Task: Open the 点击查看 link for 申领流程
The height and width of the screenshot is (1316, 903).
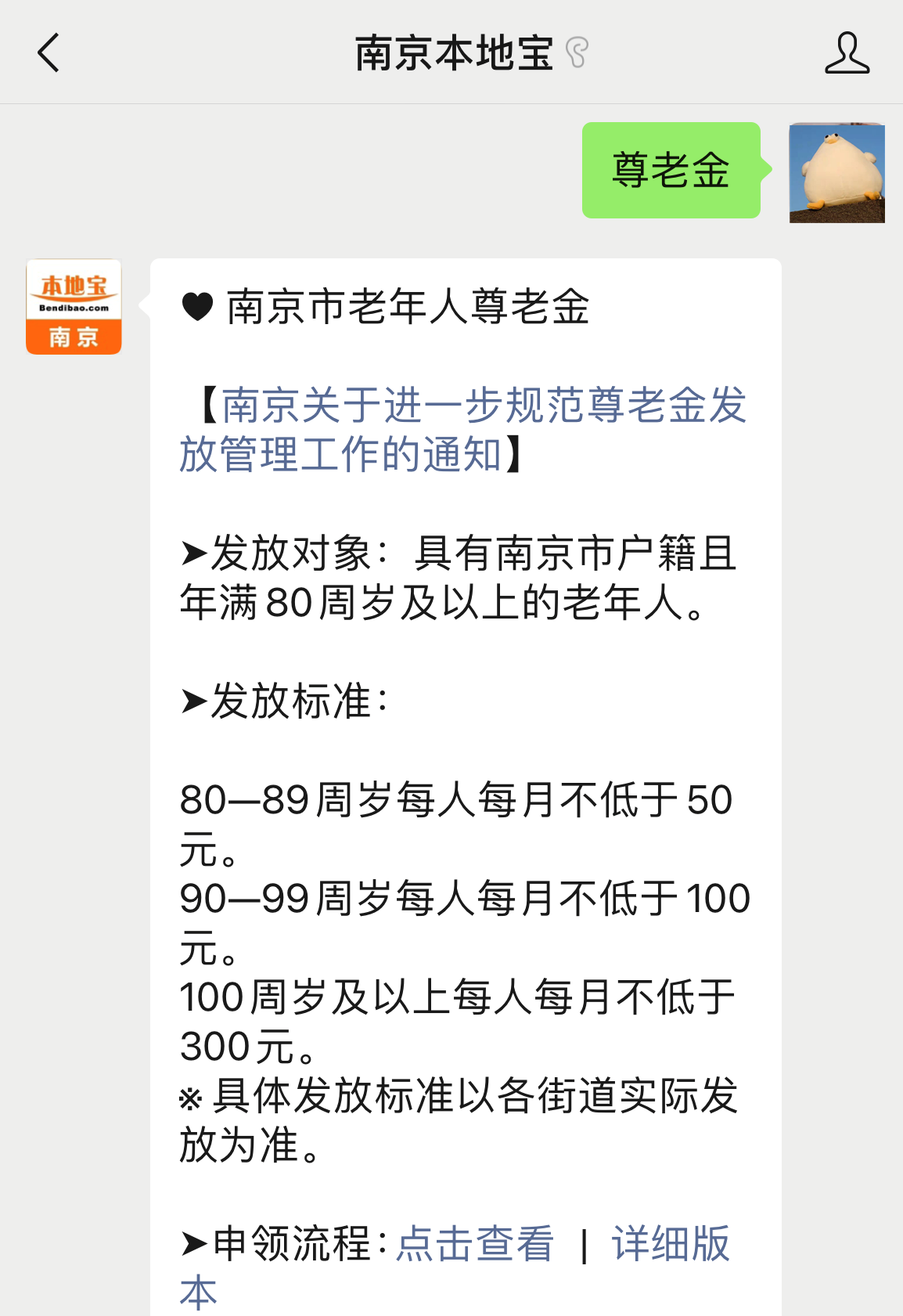Action: [x=475, y=1243]
